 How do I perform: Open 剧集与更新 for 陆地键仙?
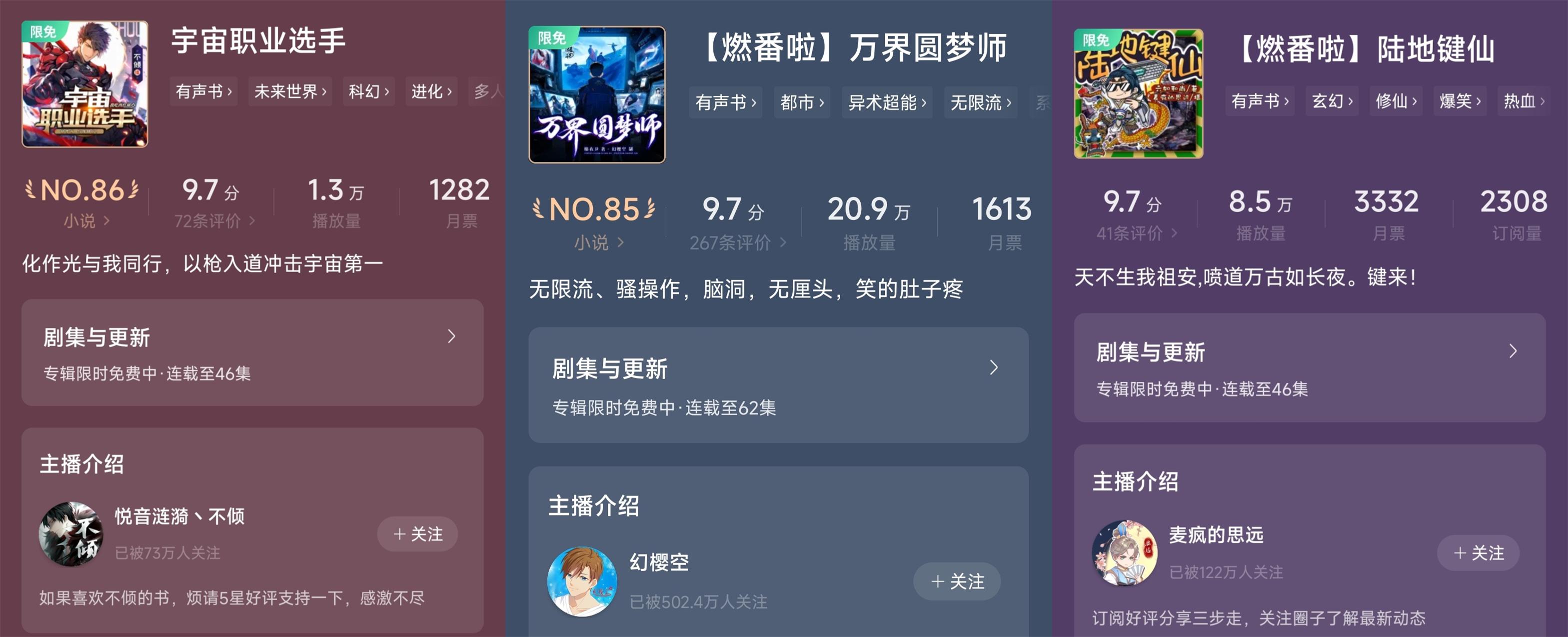tap(1309, 367)
